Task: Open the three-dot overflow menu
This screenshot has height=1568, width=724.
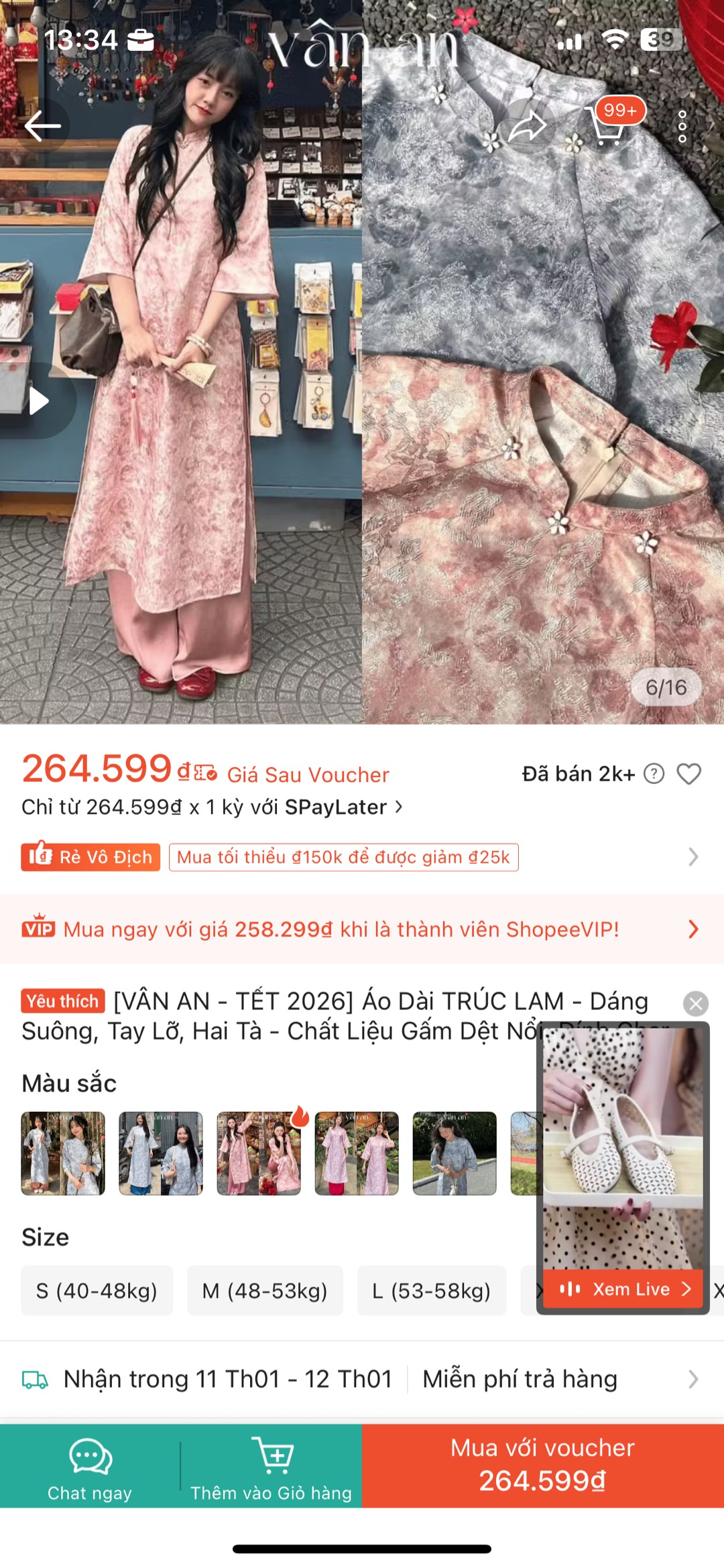Action: [x=682, y=126]
